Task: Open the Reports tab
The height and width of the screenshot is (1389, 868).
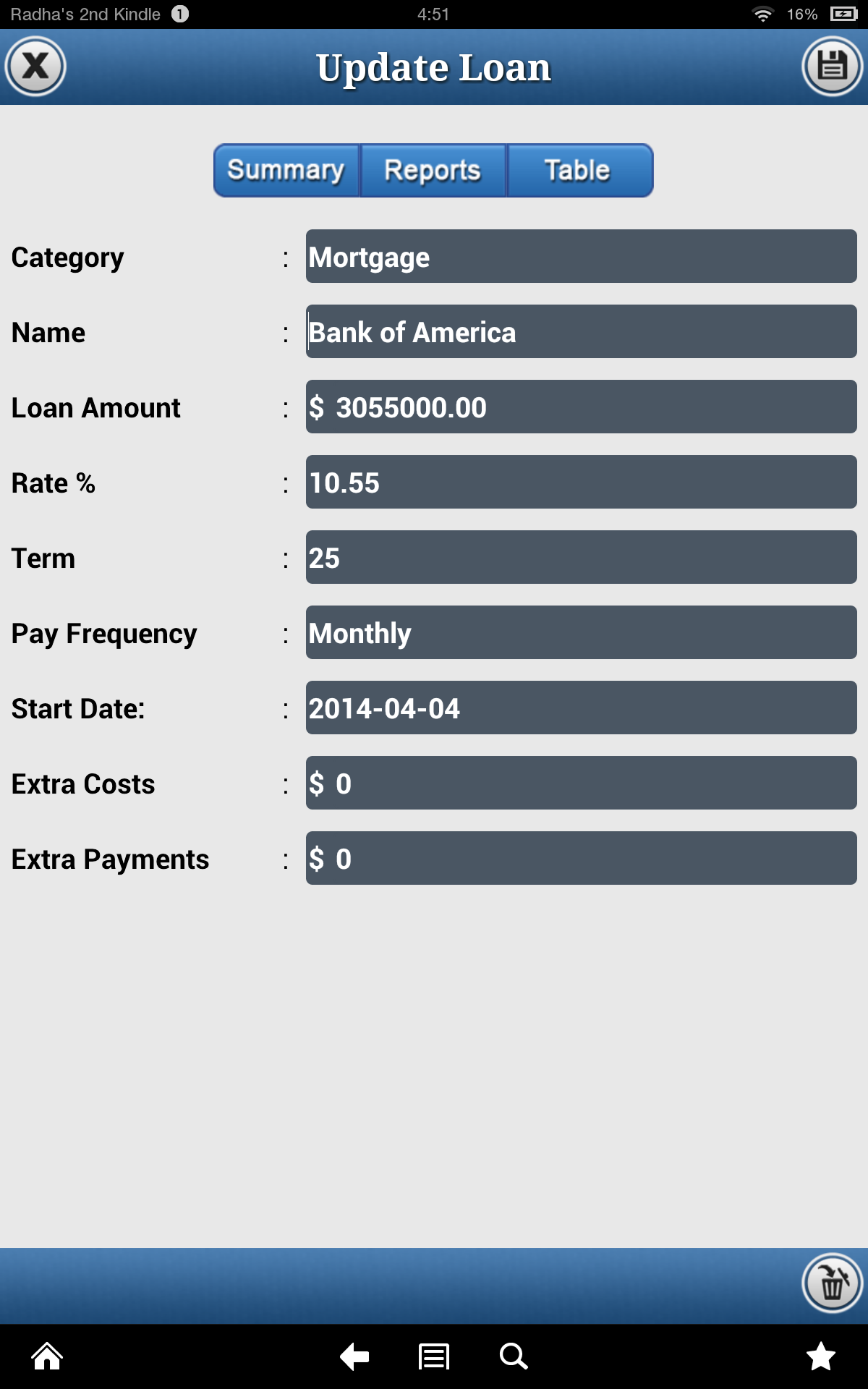Action: 433,171
